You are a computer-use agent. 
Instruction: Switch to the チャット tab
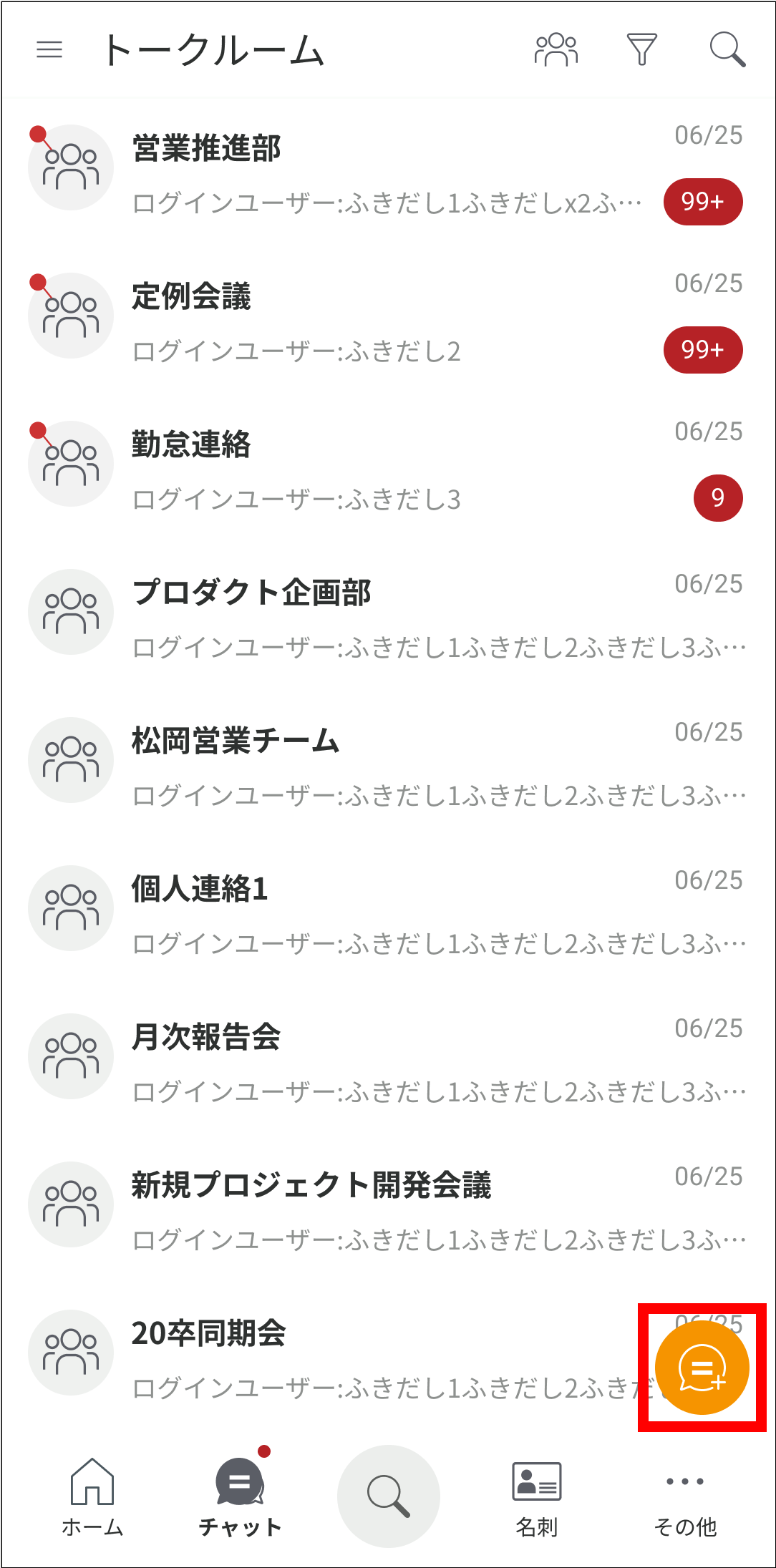click(241, 1497)
